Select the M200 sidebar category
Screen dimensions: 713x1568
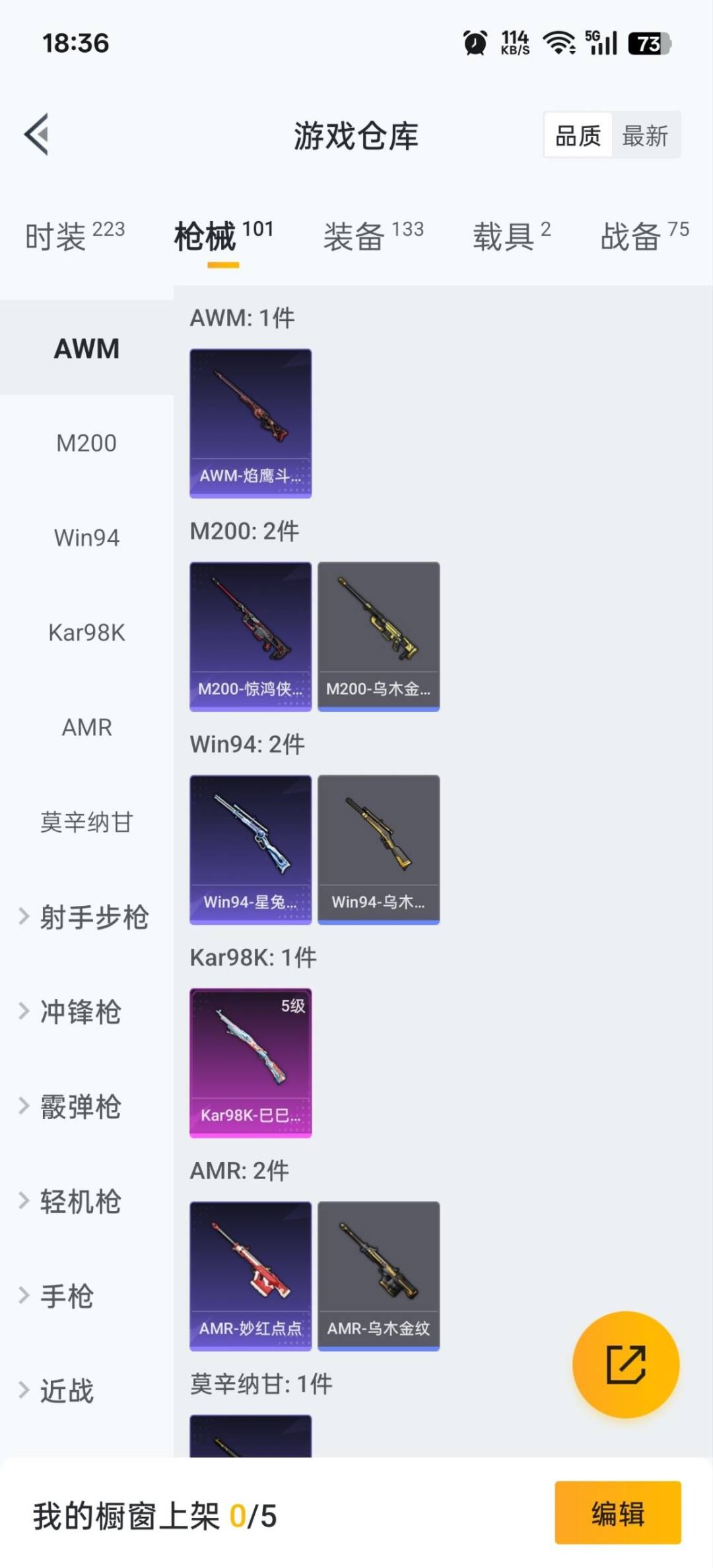click(86, 442)
